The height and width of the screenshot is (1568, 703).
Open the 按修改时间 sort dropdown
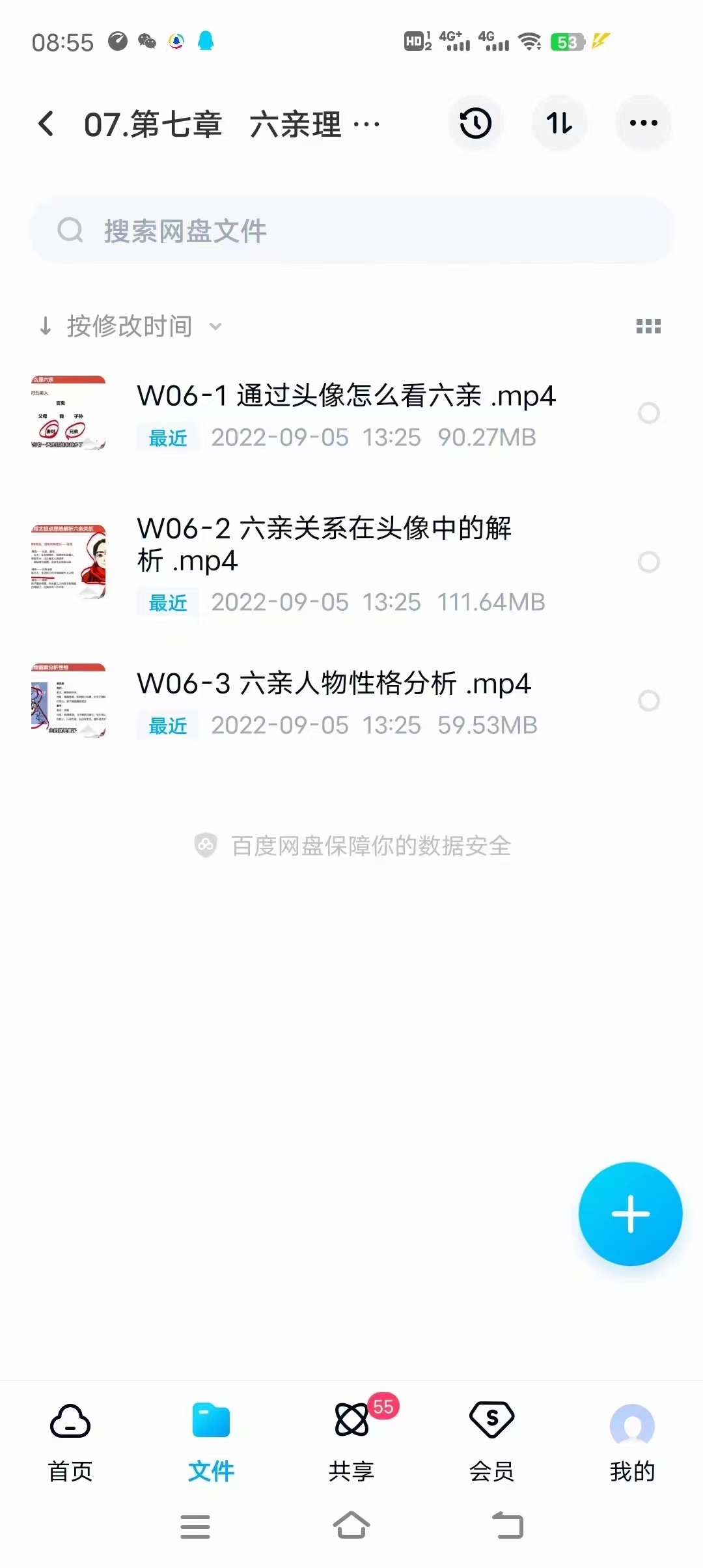pos(130,326)
